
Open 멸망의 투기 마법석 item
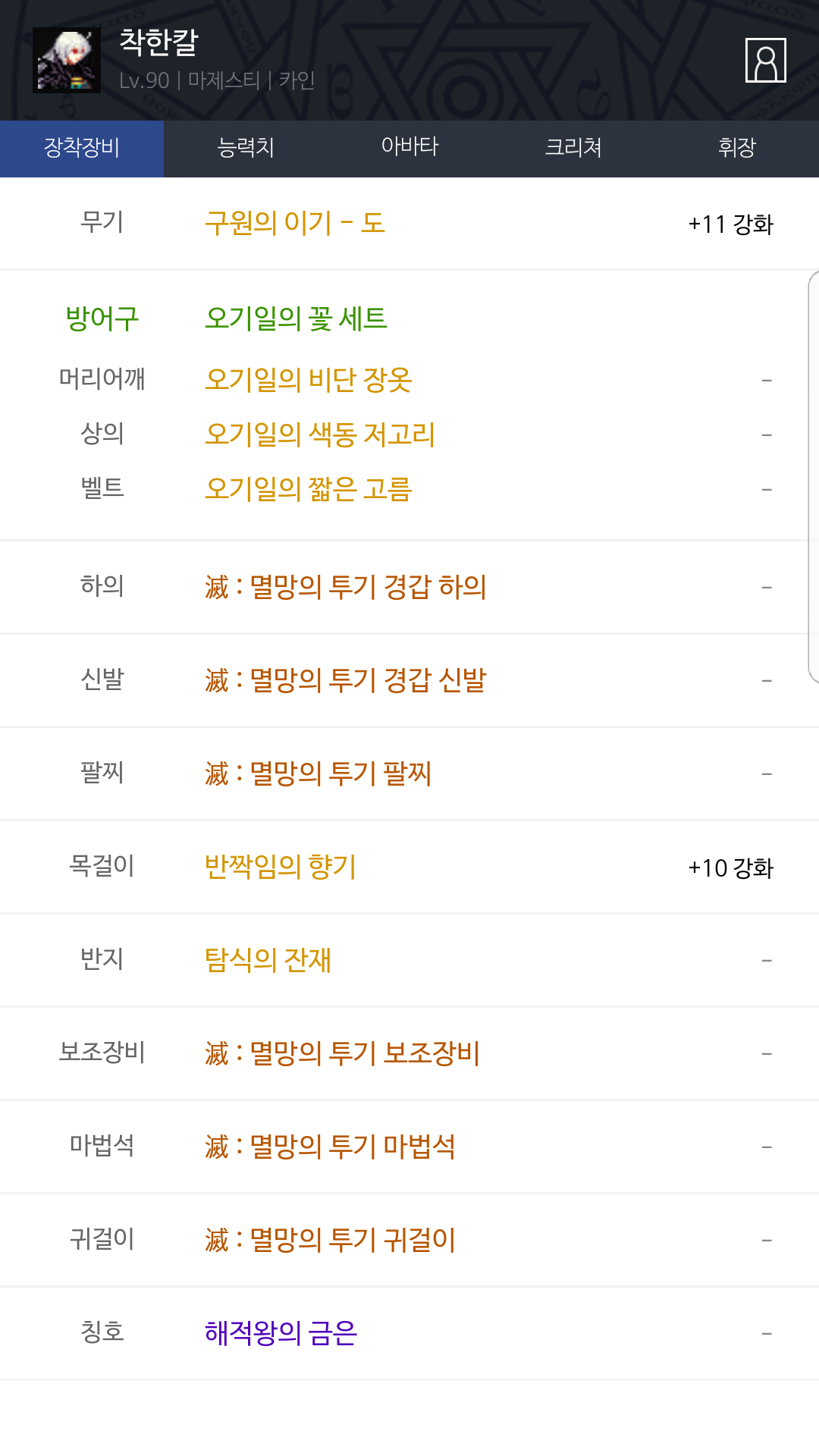click(330, 1147)
